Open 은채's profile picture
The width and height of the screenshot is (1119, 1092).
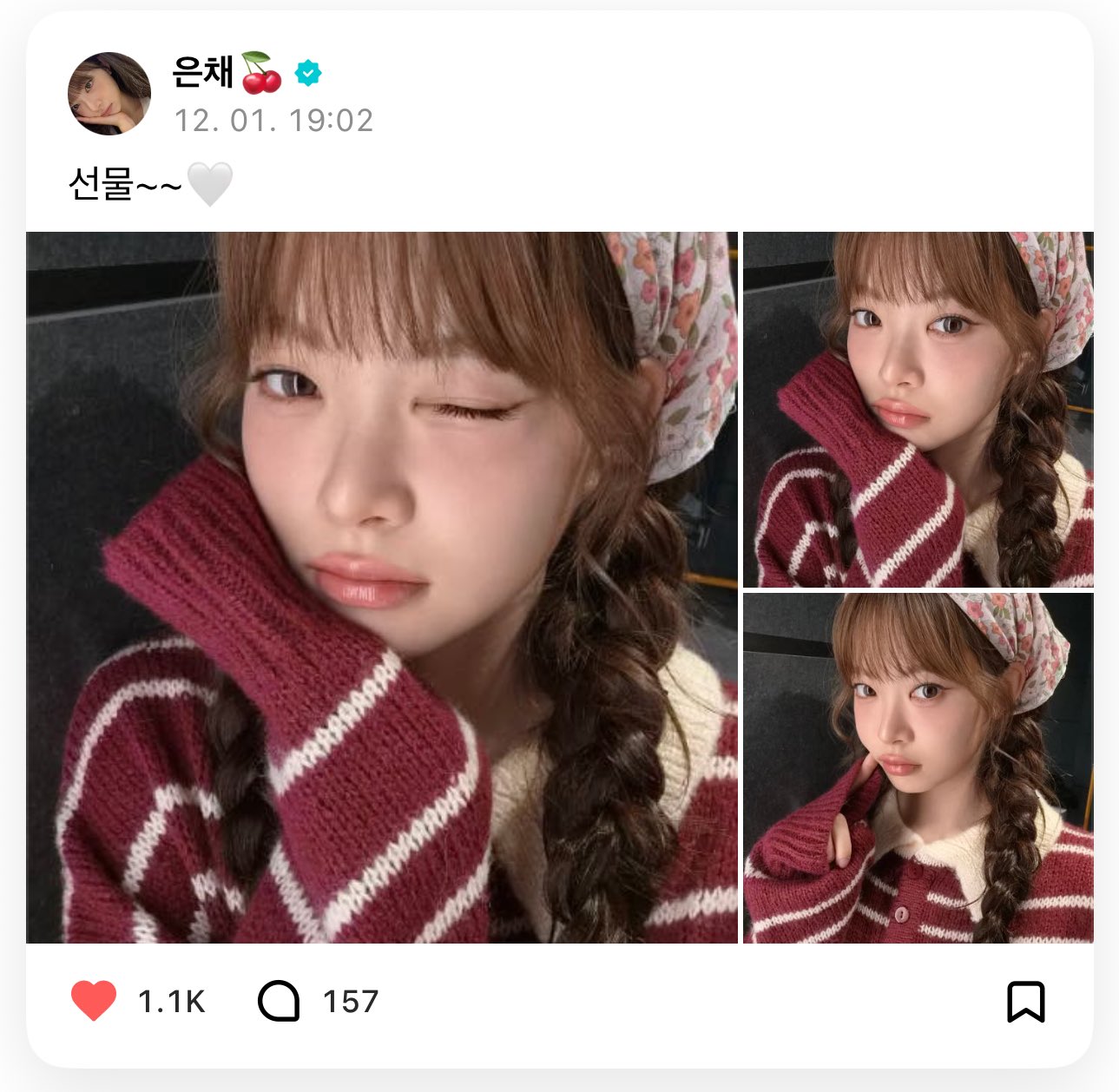109,94
